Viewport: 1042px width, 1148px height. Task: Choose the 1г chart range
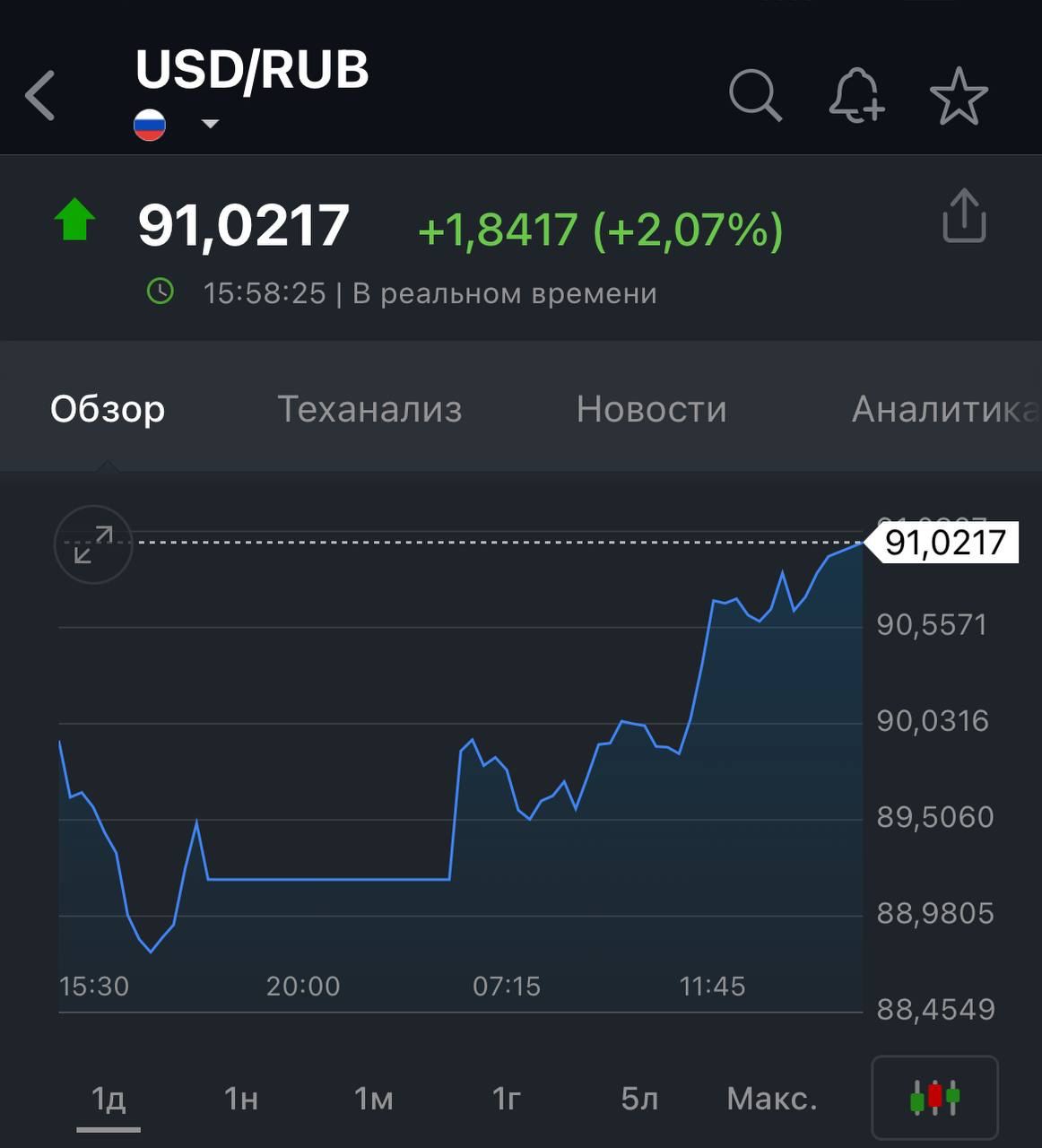click(507, 1099)
